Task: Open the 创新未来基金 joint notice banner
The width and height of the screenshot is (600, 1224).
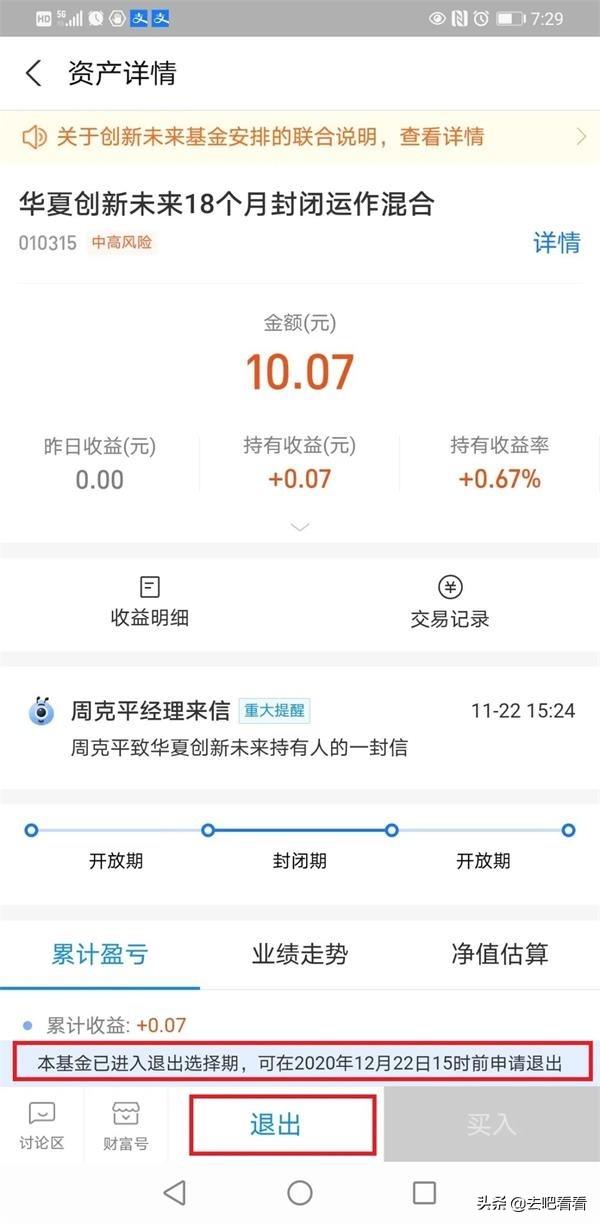Action: click(300, 137)
